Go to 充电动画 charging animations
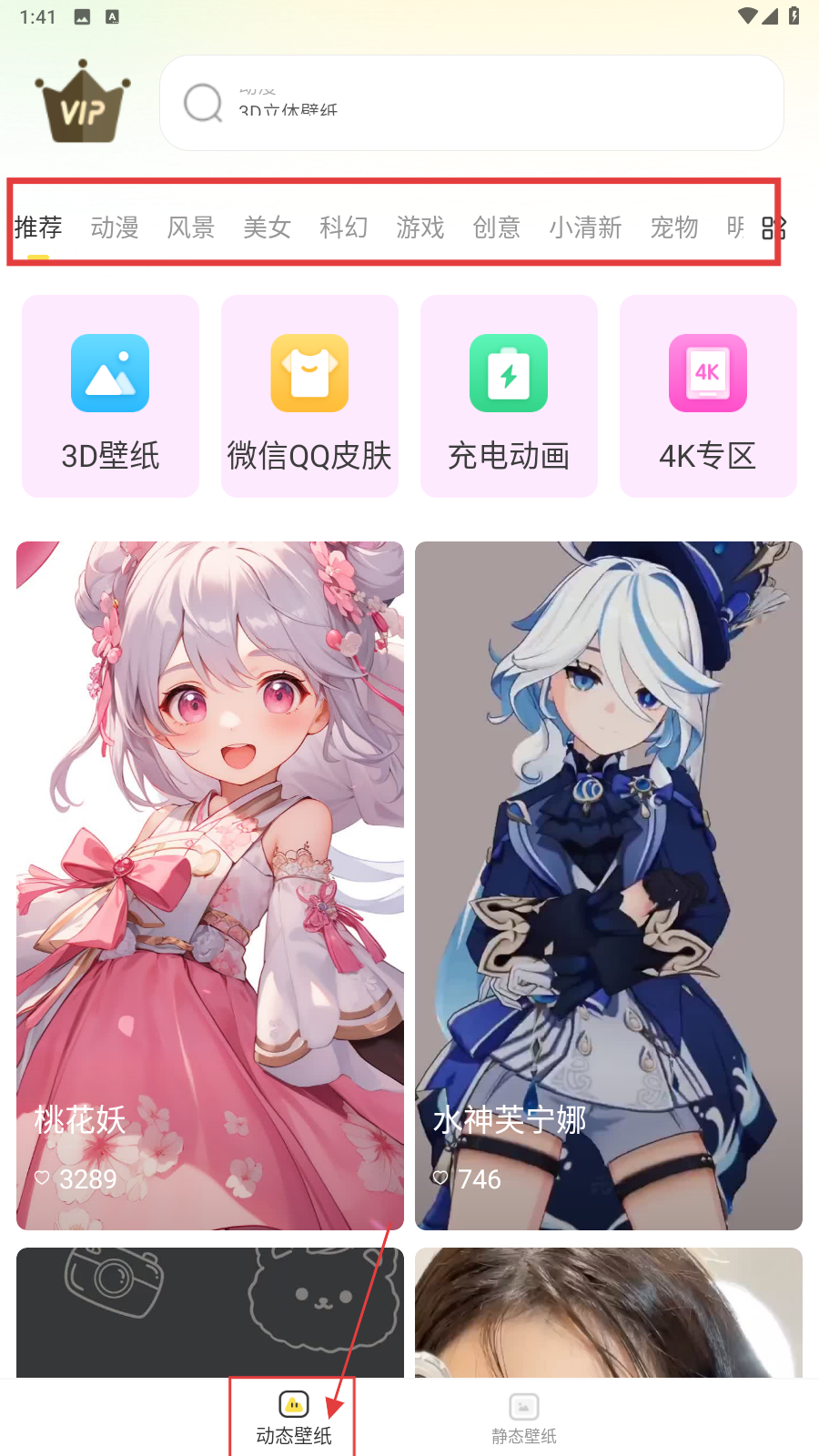The width and height of the screenshot is (819, 1456). pos(509,397)
